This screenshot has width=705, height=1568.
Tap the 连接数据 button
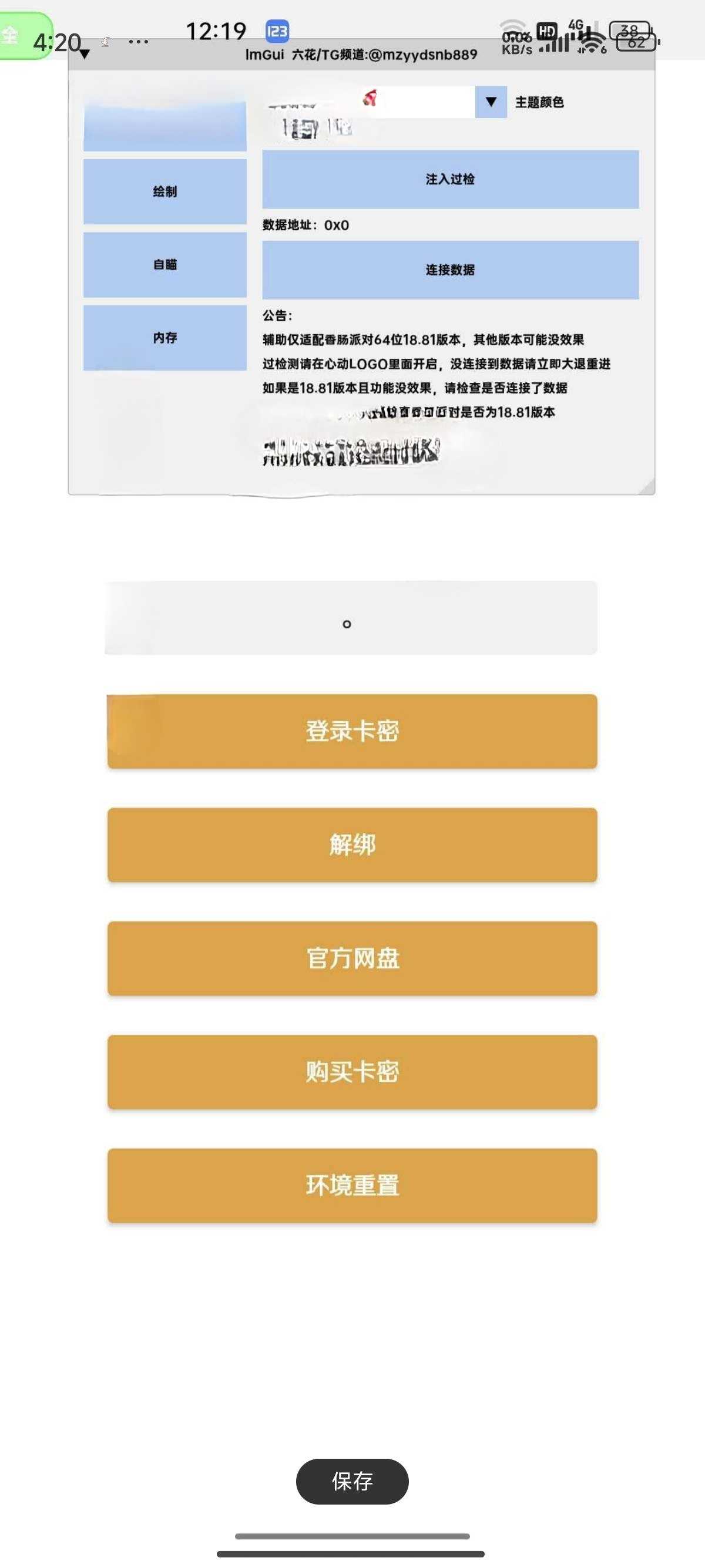click(450, 270)
